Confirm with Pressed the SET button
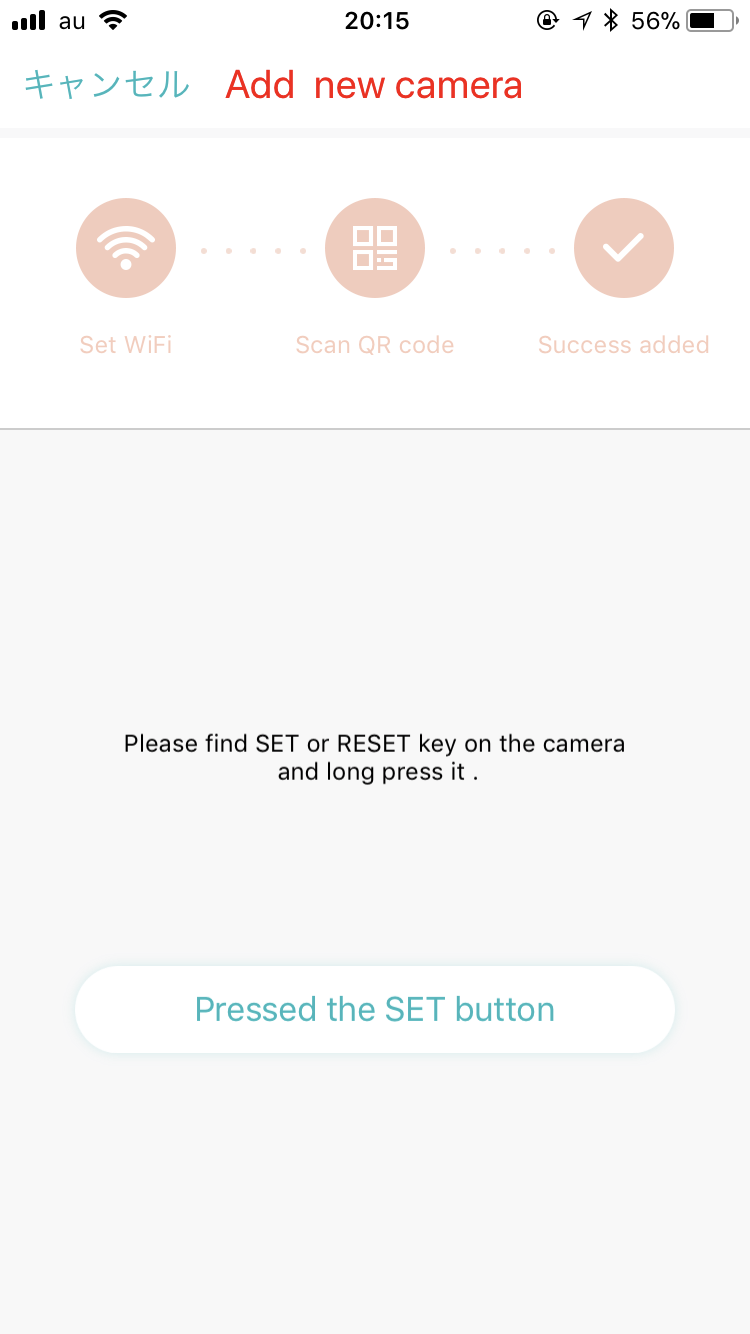The width and height of the screenshot is (750, 1334). point(375,1009)
